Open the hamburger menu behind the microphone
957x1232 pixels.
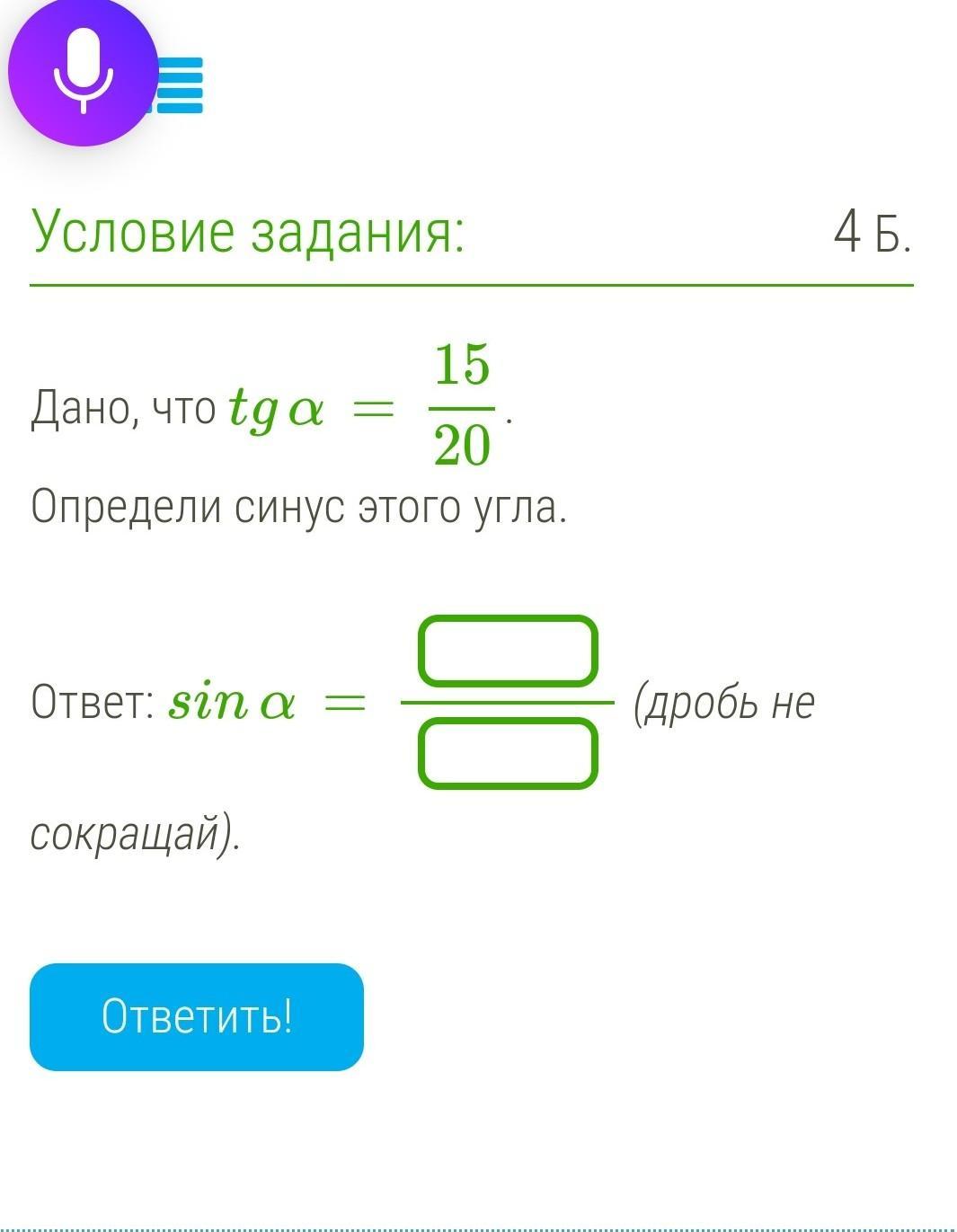point(184,86)
